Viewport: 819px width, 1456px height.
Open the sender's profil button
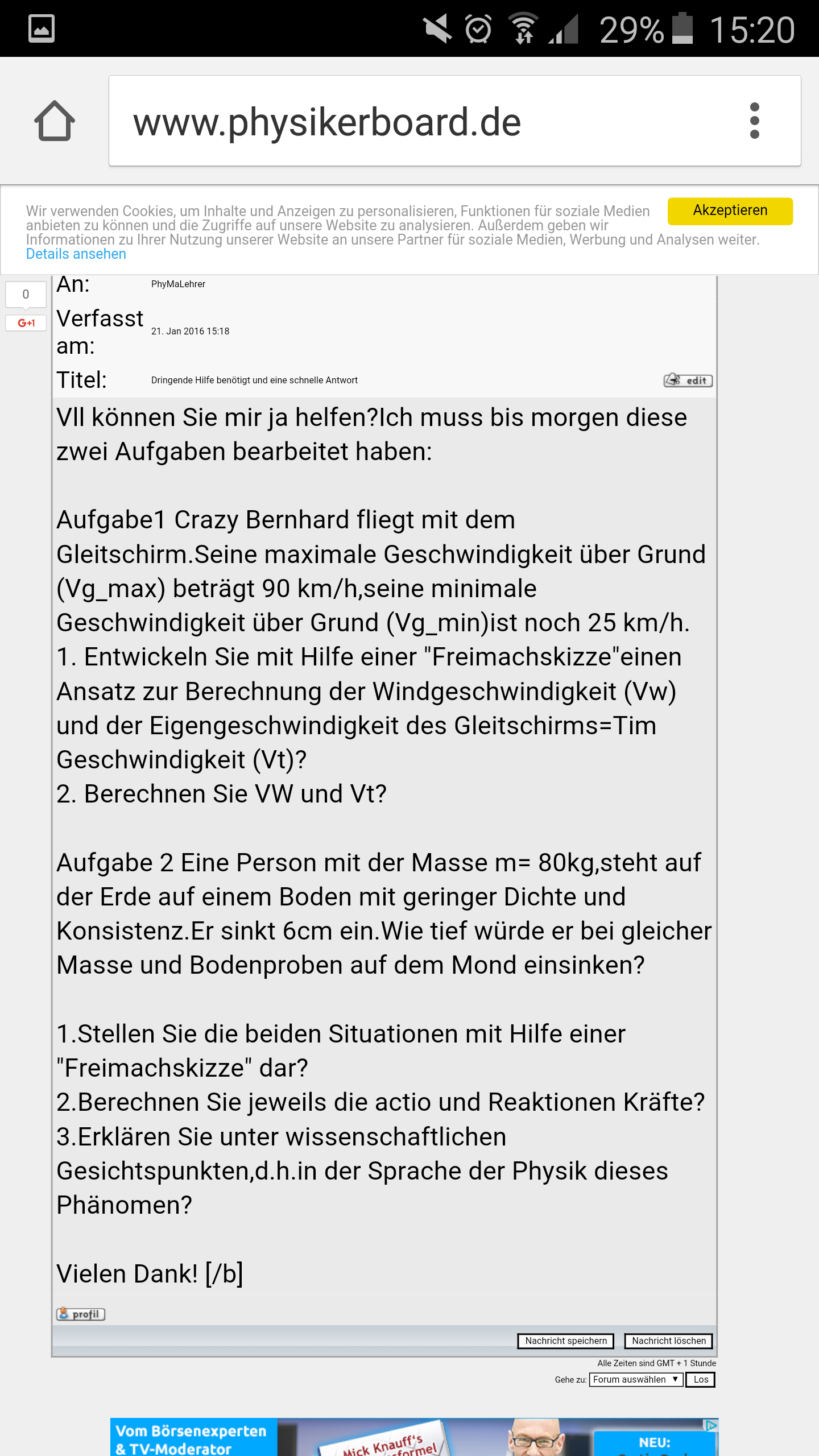(x=81, y=1314)
